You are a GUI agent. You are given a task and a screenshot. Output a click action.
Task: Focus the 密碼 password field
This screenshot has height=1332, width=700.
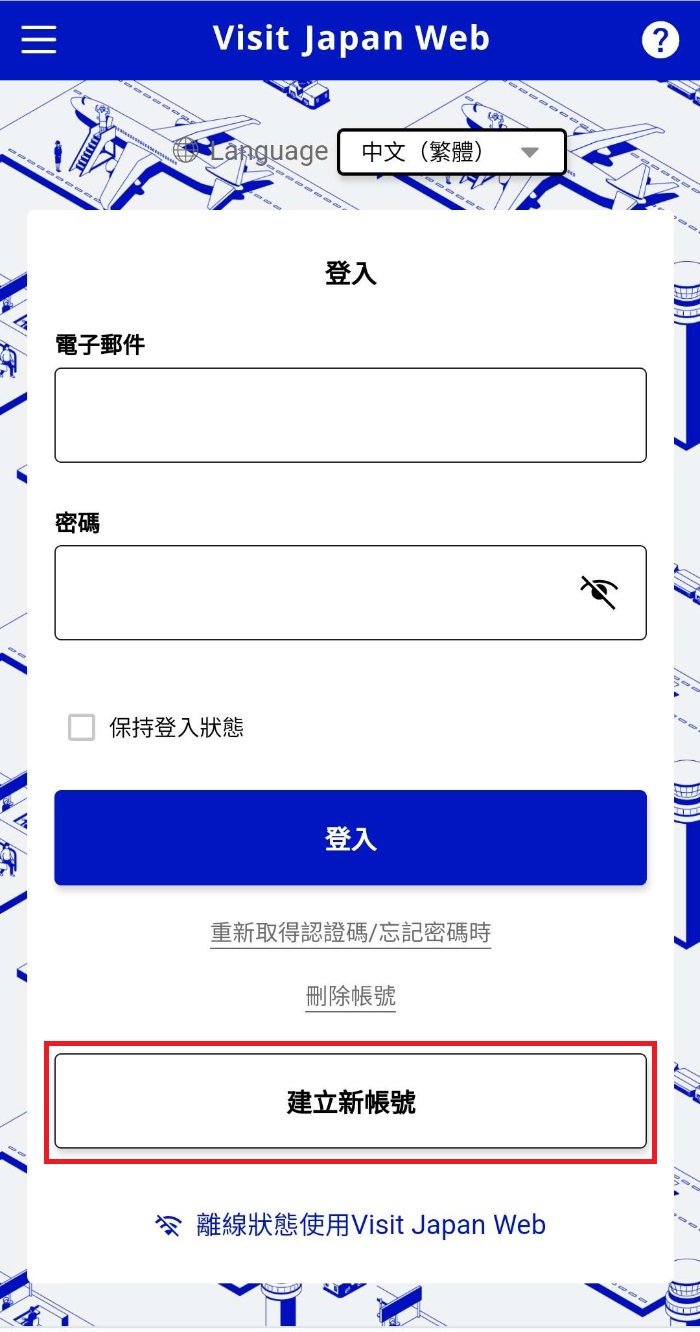tap(310, 592)
